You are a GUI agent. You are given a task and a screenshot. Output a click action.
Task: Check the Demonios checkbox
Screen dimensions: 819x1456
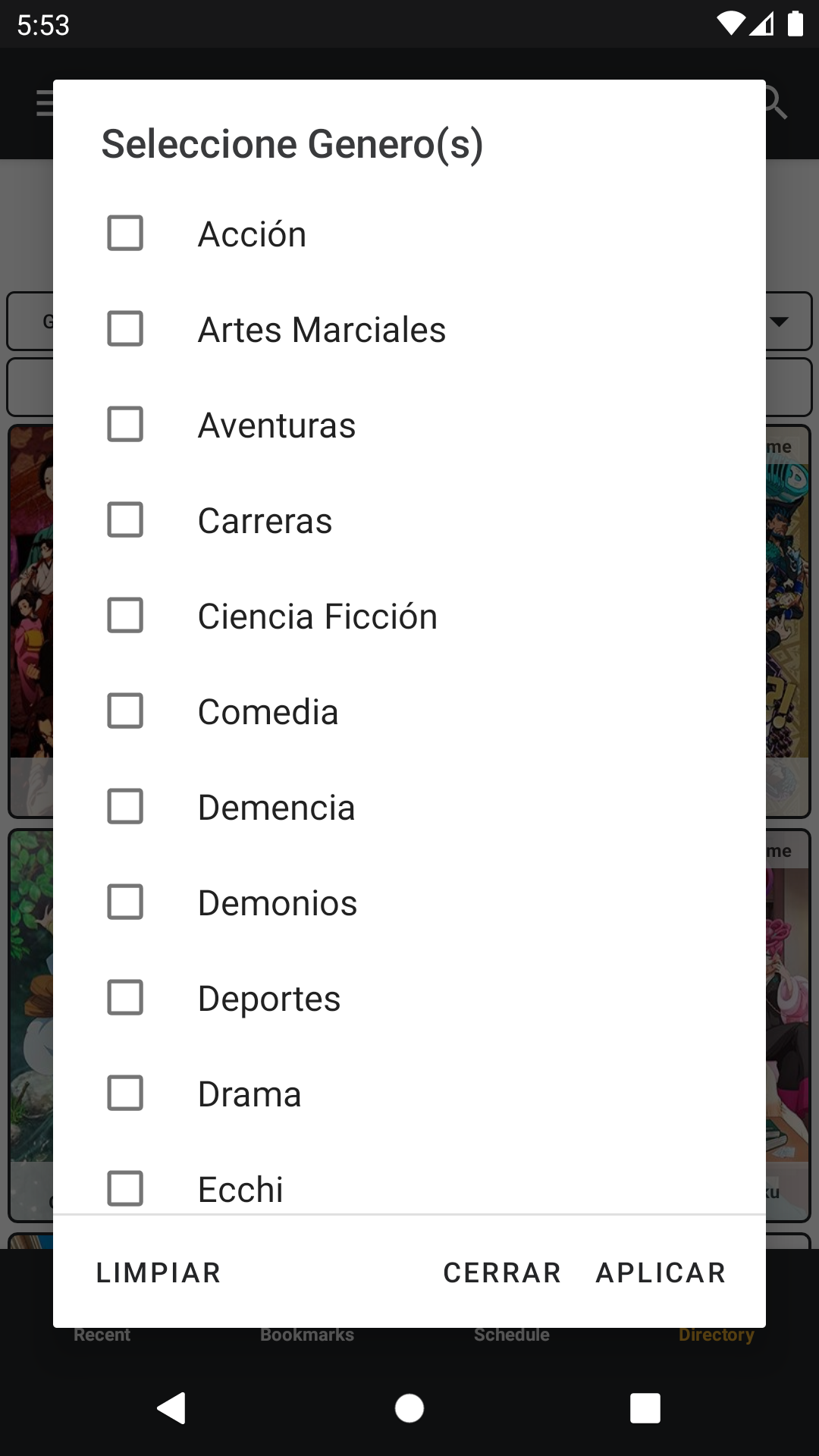[x=126, y=902]
